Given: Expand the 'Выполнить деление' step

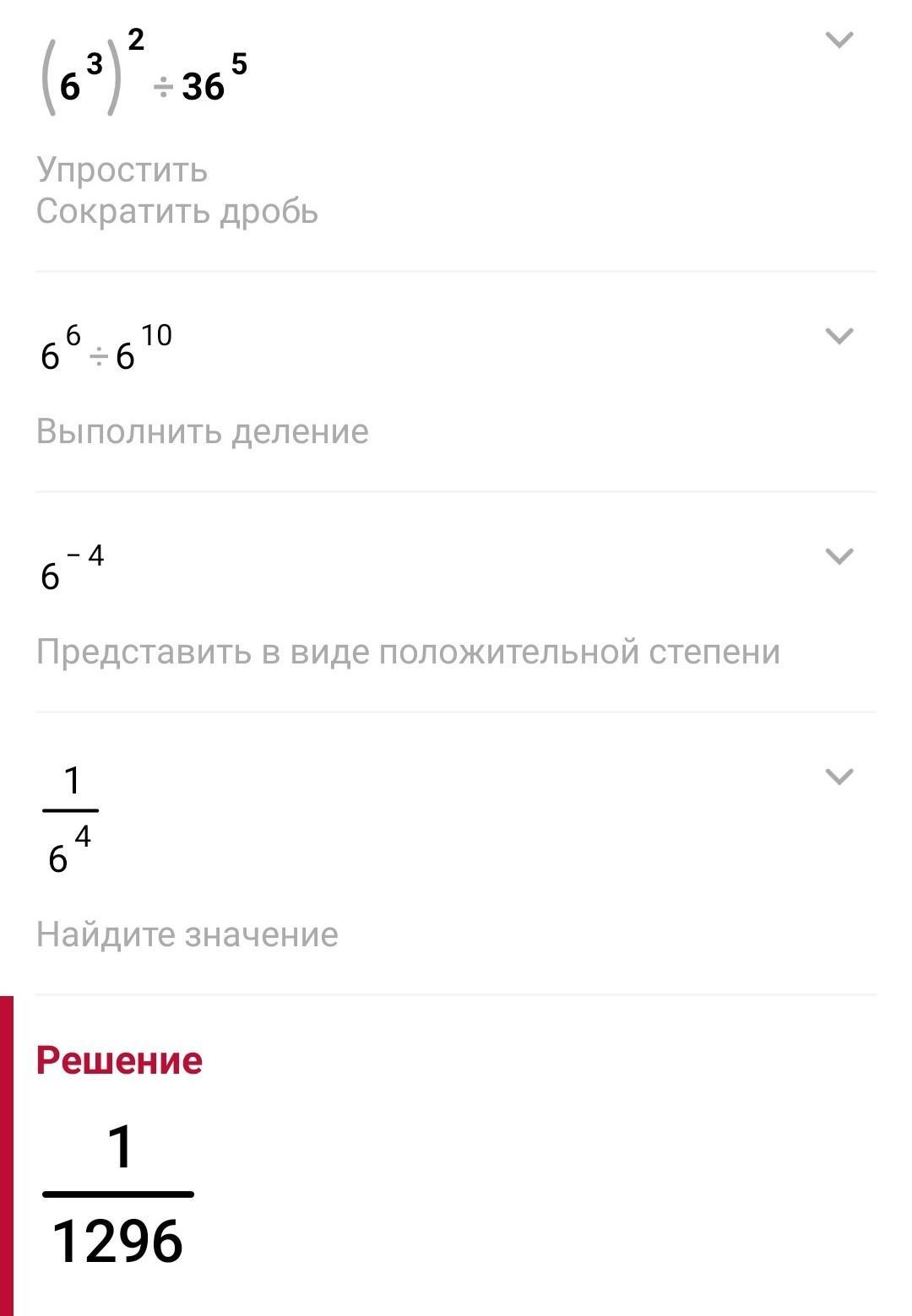Looking at the screenshot, I should coord(839,336).
